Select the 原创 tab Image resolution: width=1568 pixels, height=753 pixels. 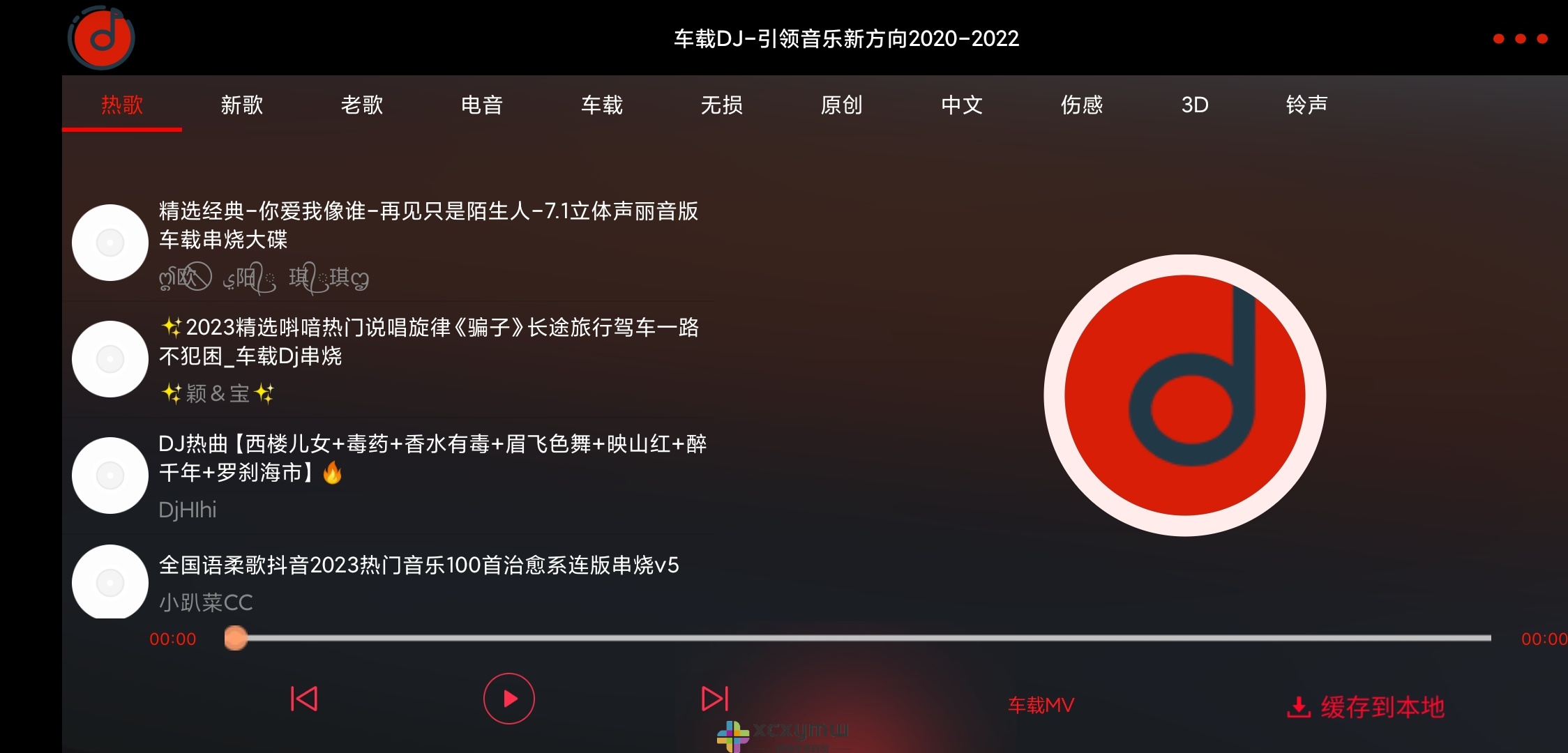(842, 105)
